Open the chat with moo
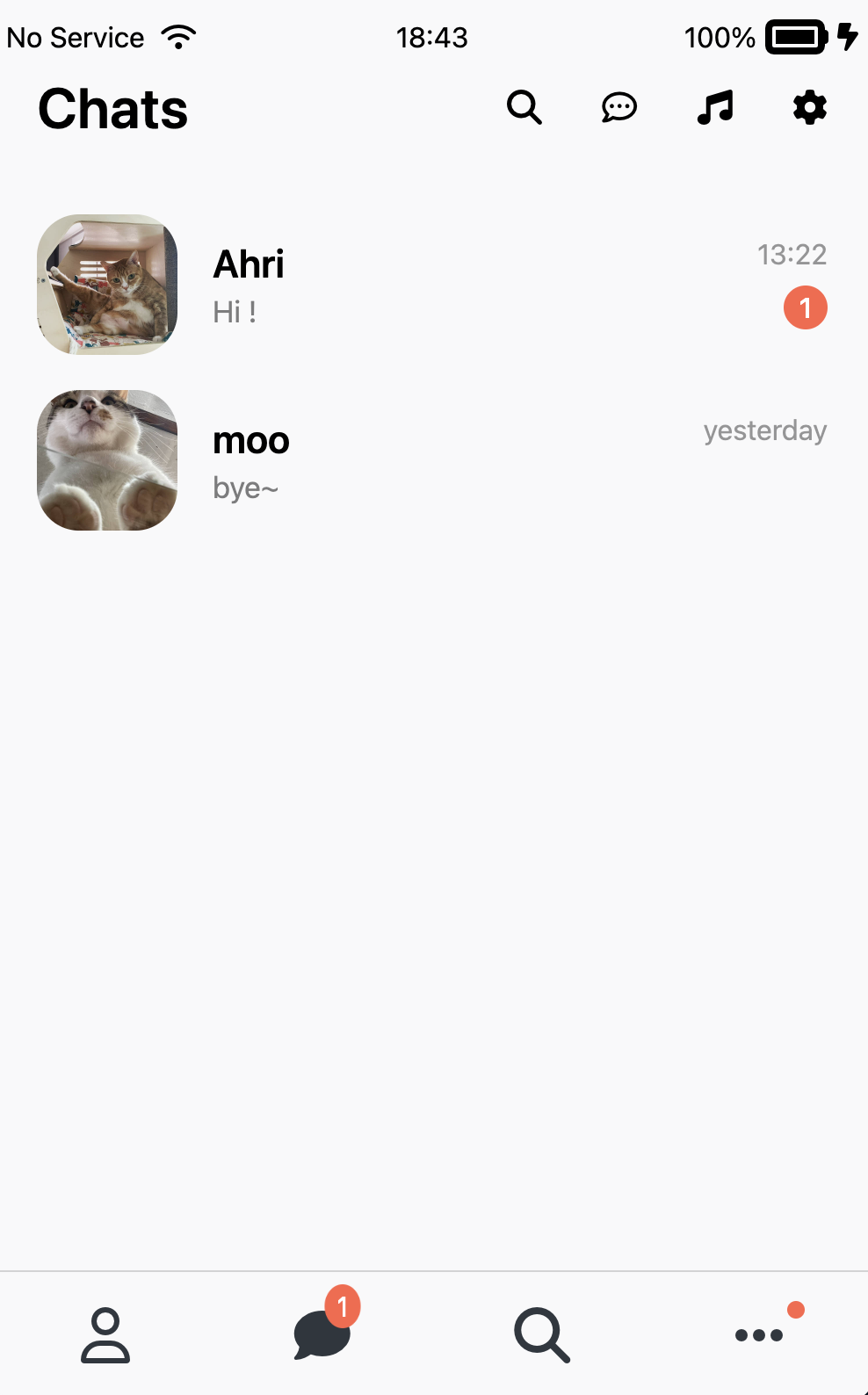 (434, 460)
